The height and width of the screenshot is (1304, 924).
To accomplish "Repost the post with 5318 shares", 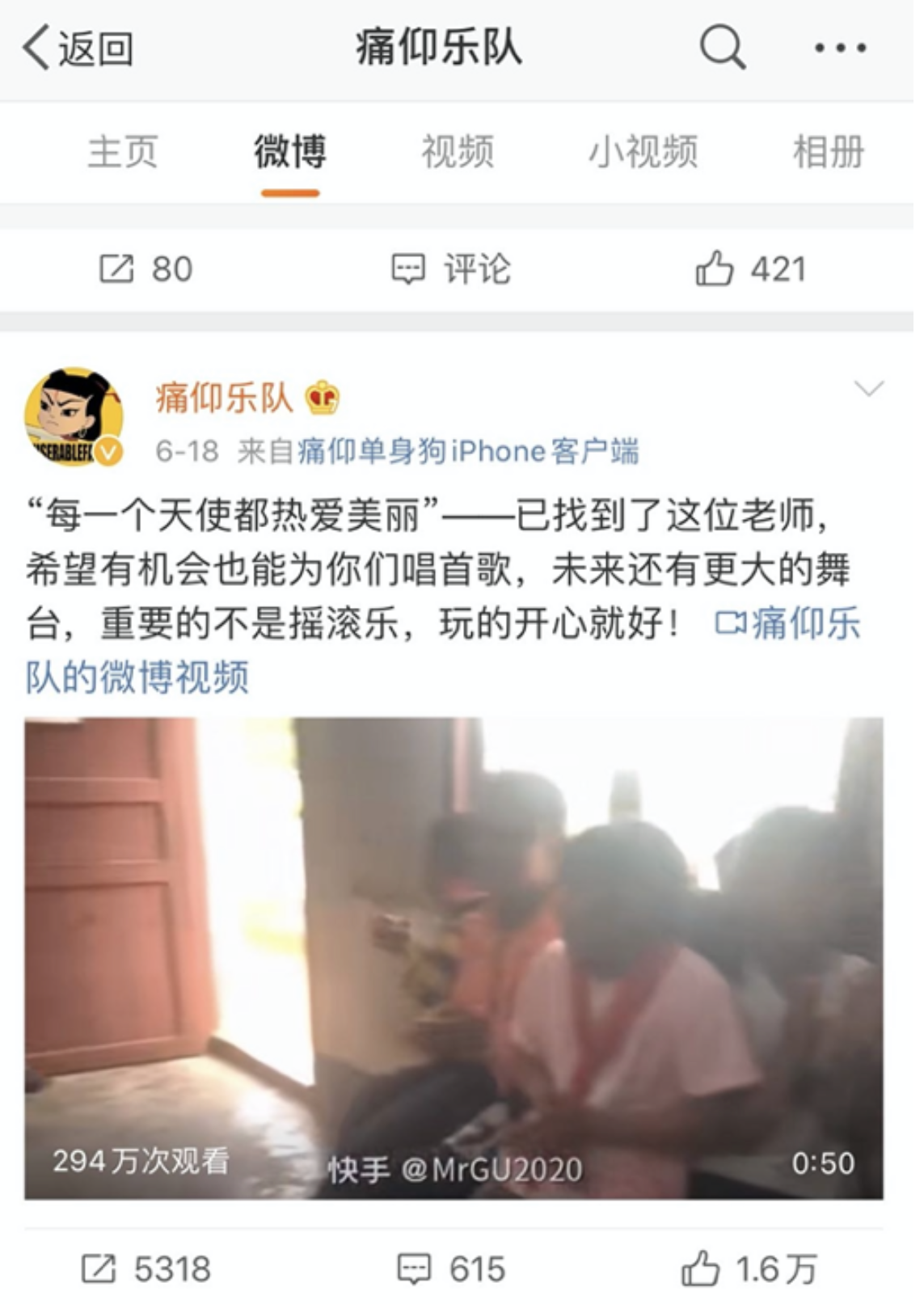I will (x=146, y=1269).
